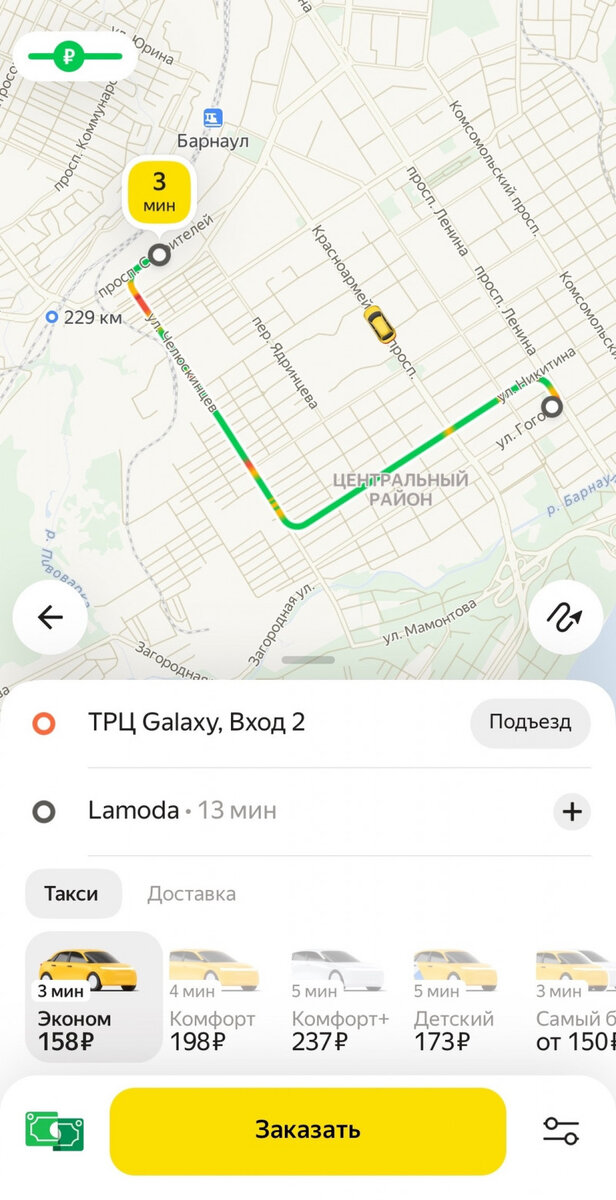Choose the Эконом tariff for 158₽

pos(93,997)
